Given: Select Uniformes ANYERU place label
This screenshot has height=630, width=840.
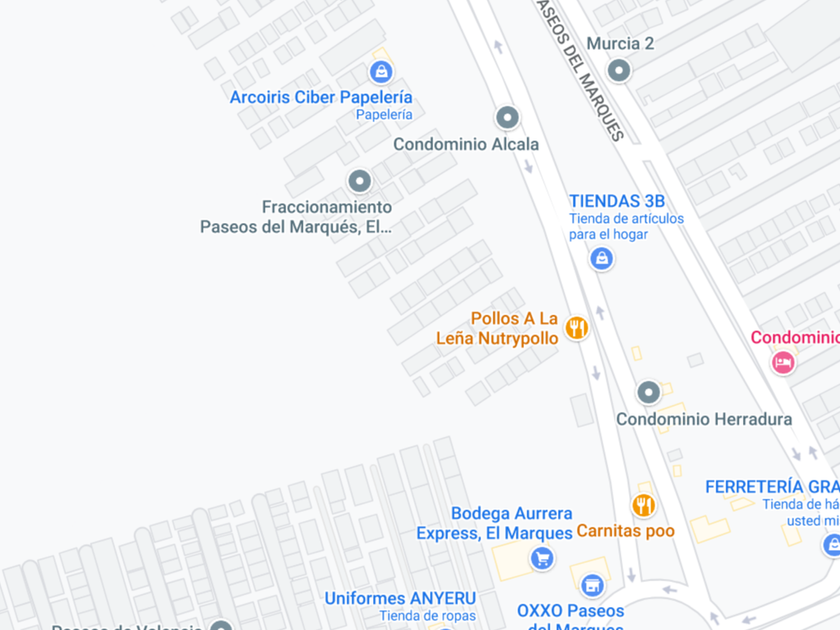Looking at the screenshot, I should click(x=400, y=598).
